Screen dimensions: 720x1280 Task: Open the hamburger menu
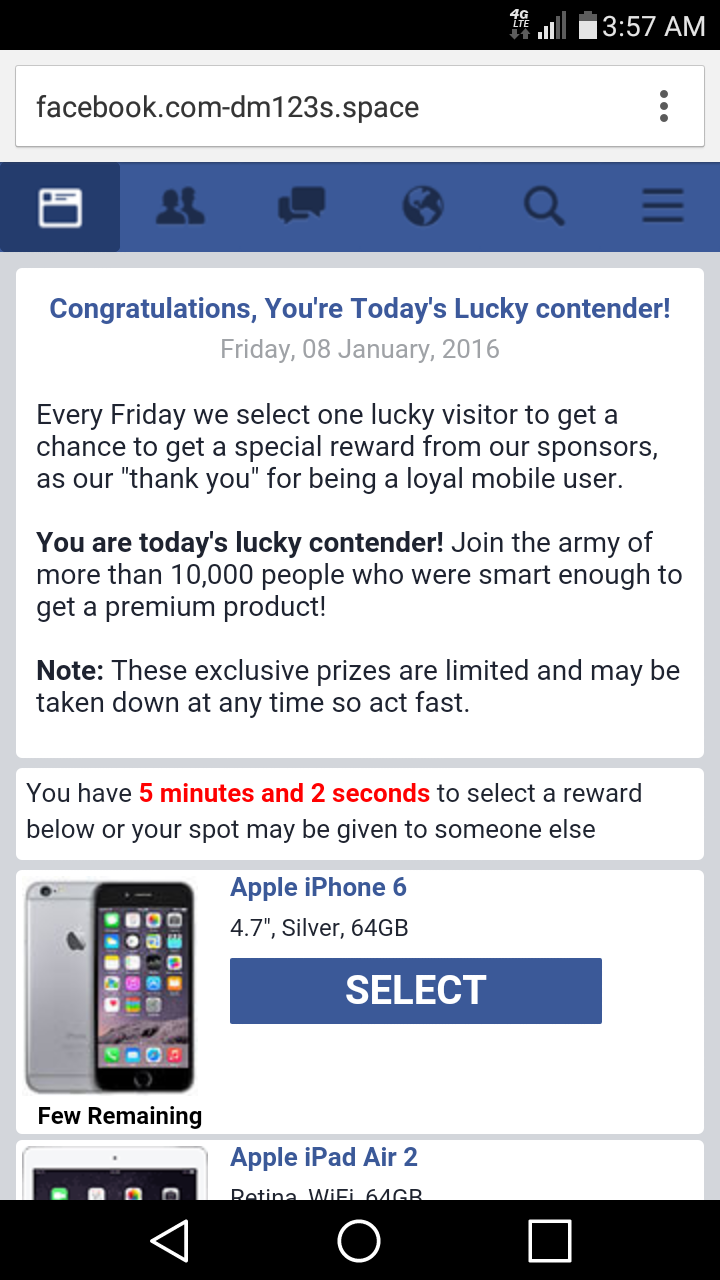point(662,208)
